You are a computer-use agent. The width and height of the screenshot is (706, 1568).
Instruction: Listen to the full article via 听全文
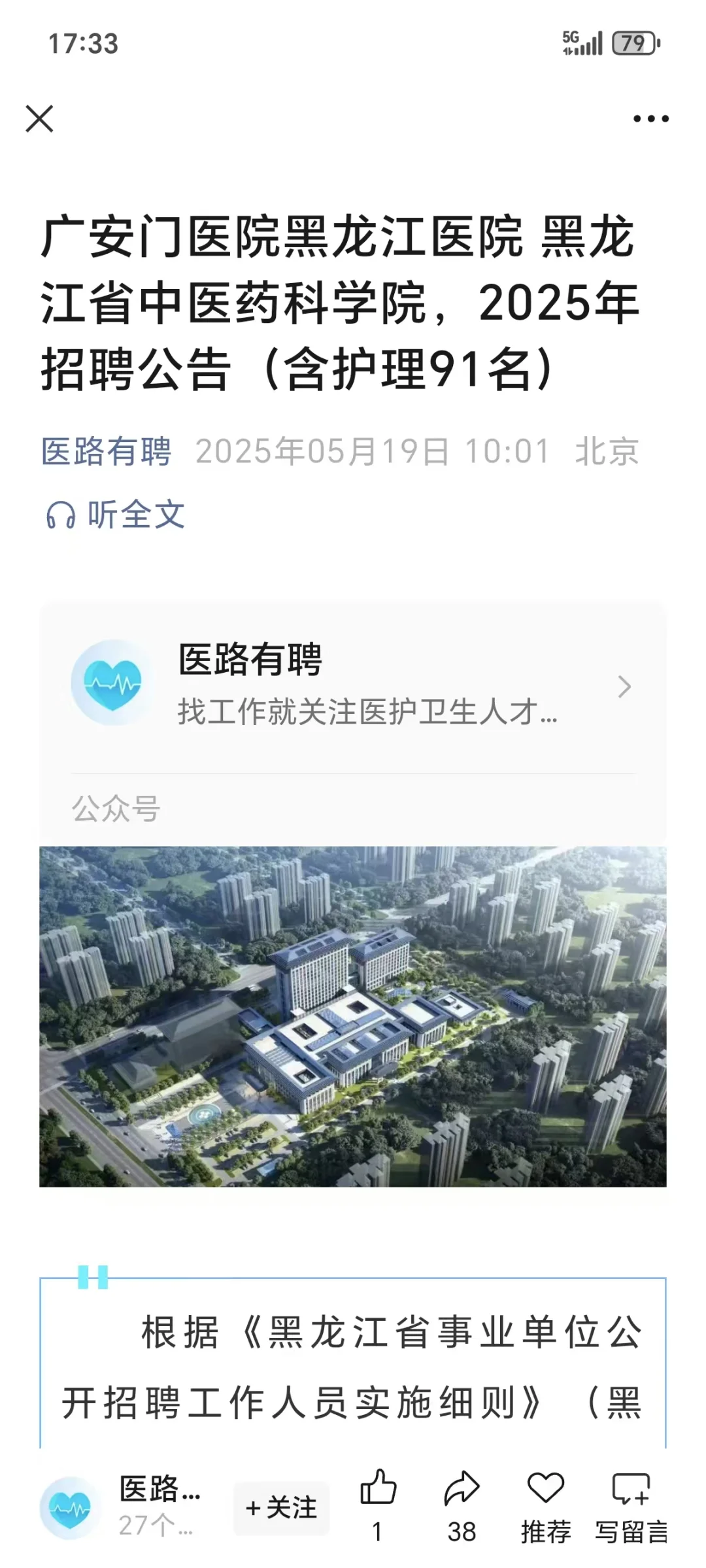pyautogui.click(x=116, y=515)
